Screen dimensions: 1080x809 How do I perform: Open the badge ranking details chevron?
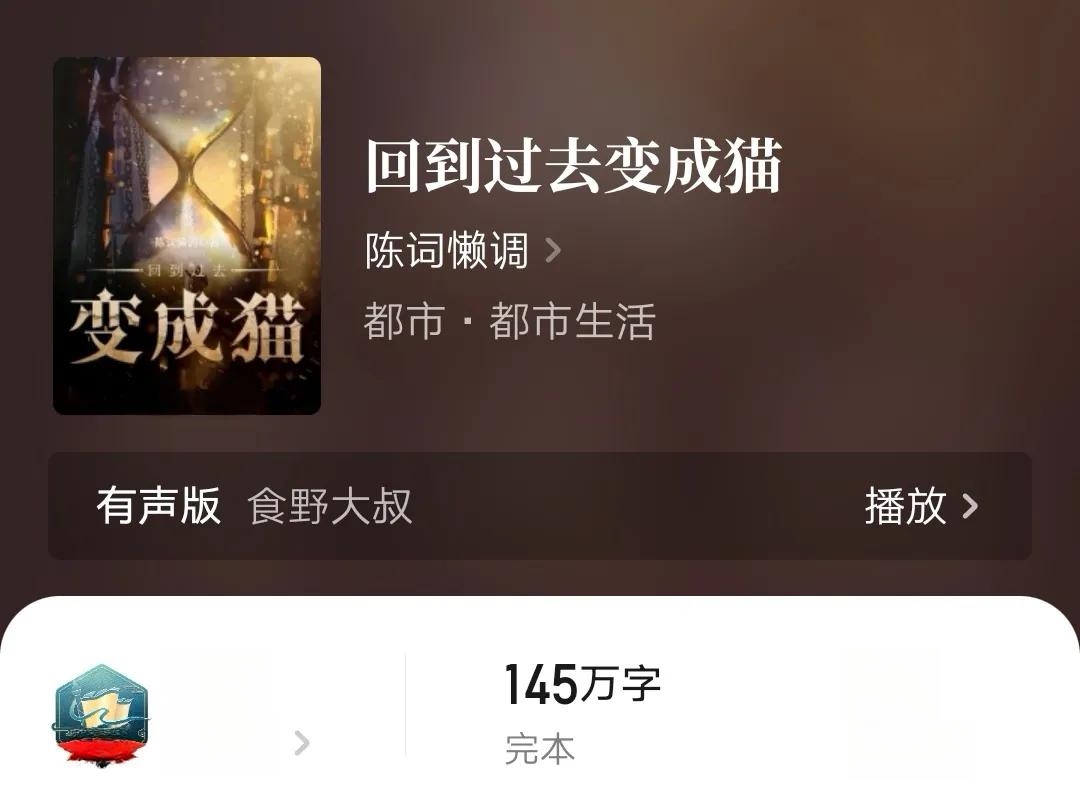[302, 742]
